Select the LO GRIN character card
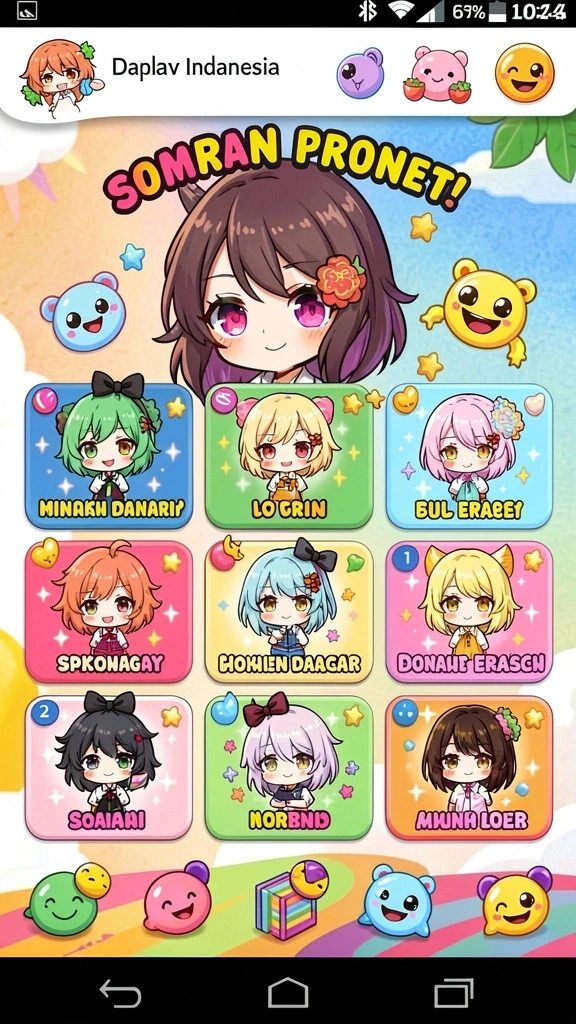The height and width of the screenshot is (1024, 576). click(289, 456)
